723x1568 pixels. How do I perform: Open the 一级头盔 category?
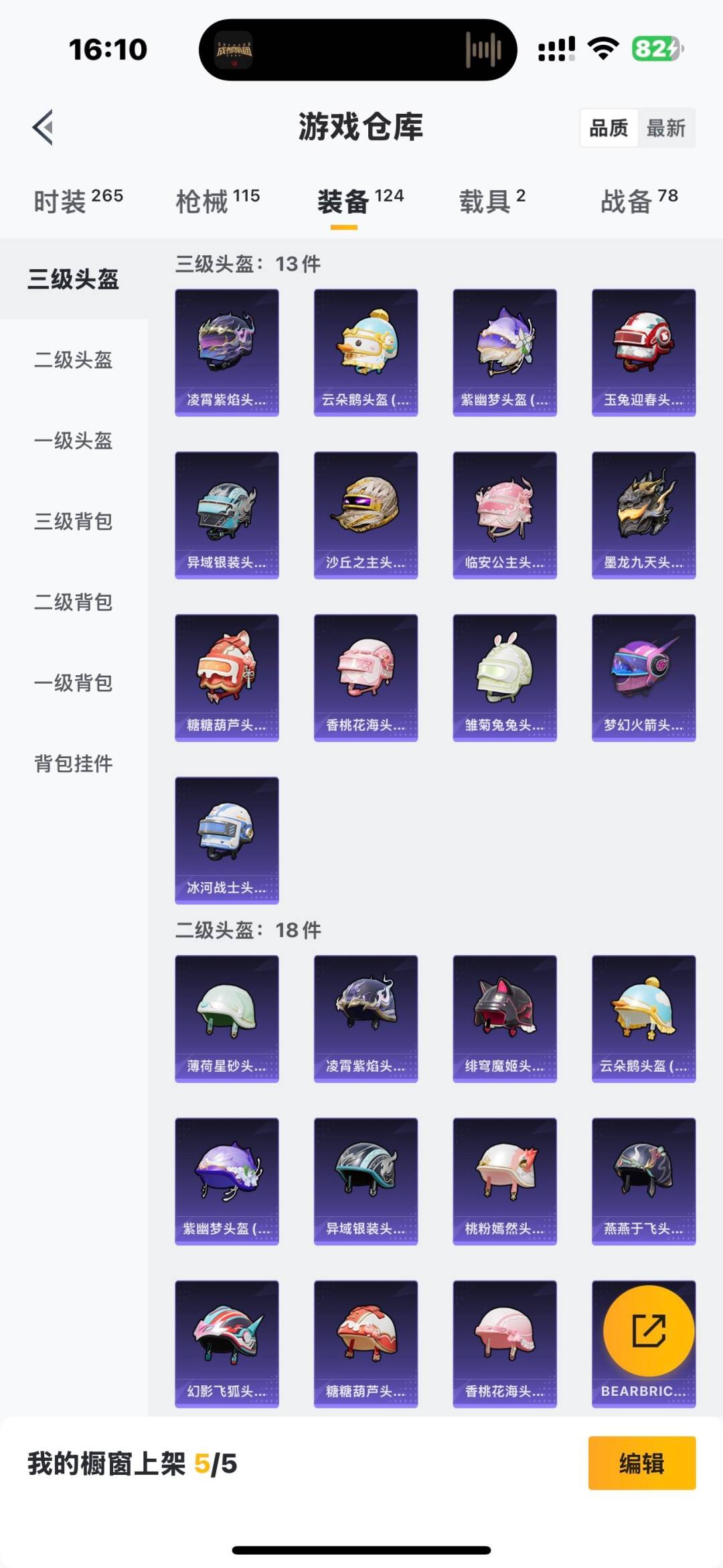[x=74, y=441]
